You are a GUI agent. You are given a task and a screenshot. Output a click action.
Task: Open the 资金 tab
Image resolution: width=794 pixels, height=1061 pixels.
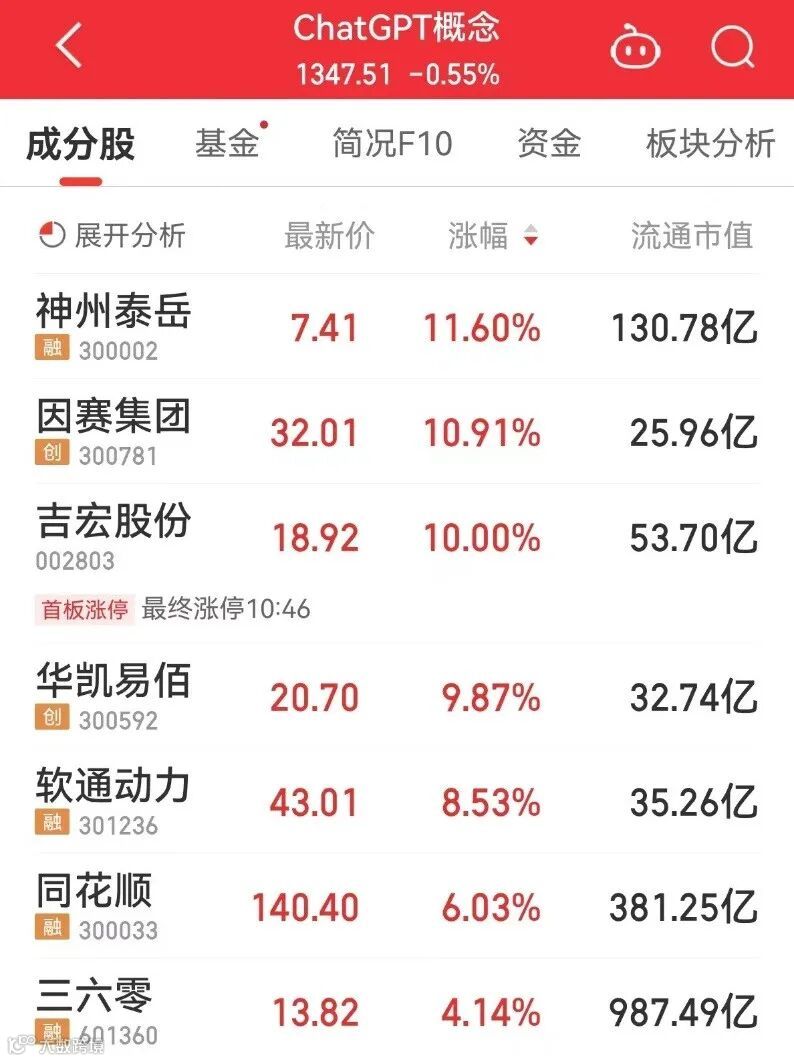tap(549, 144)
